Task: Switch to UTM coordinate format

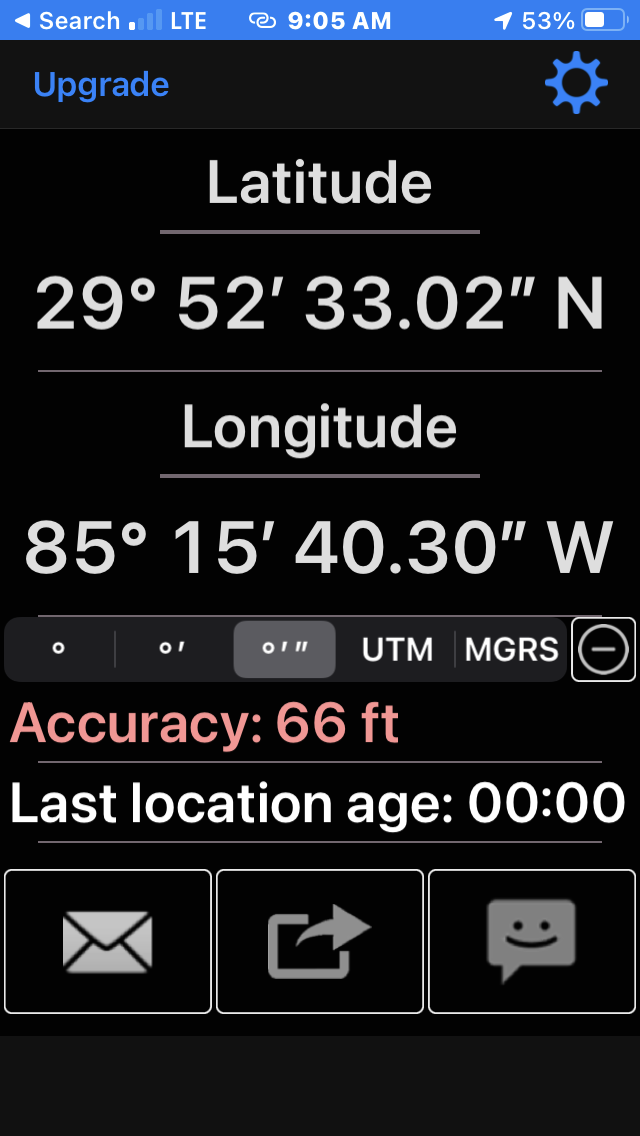Action: pyautogui.click(x=397, y=649)
